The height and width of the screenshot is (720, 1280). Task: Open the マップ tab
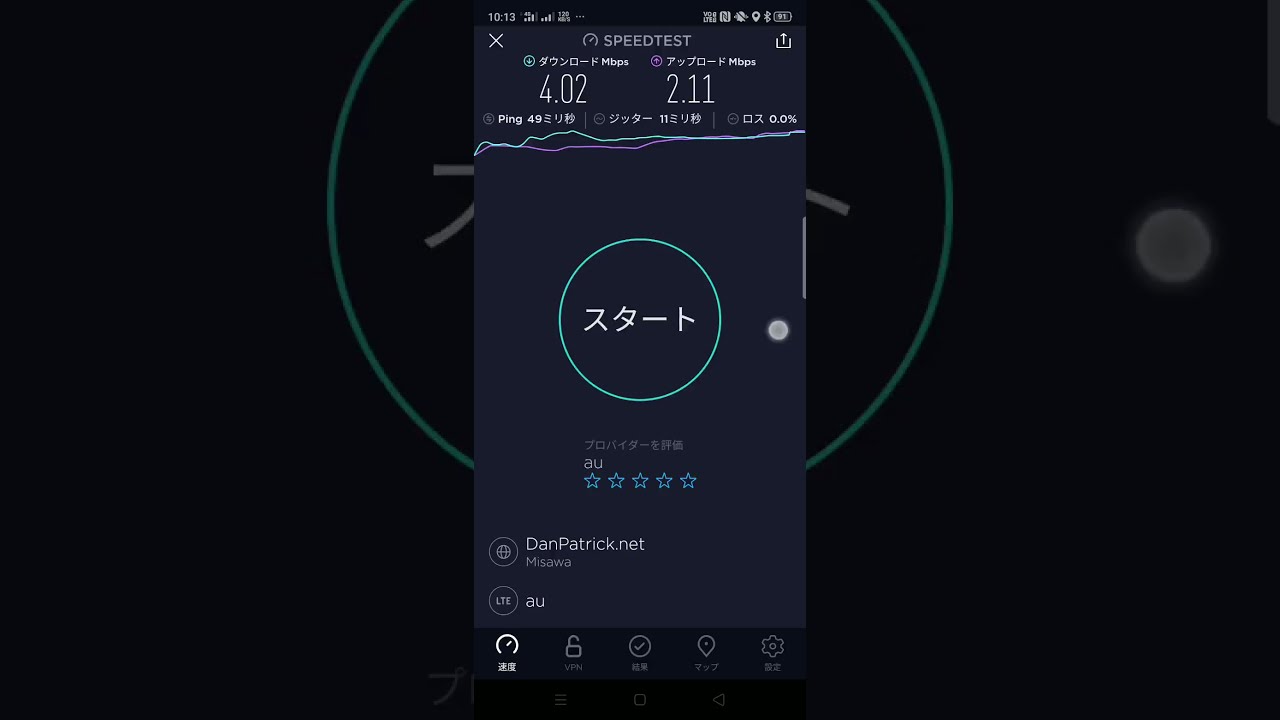[x=706, y=652]
